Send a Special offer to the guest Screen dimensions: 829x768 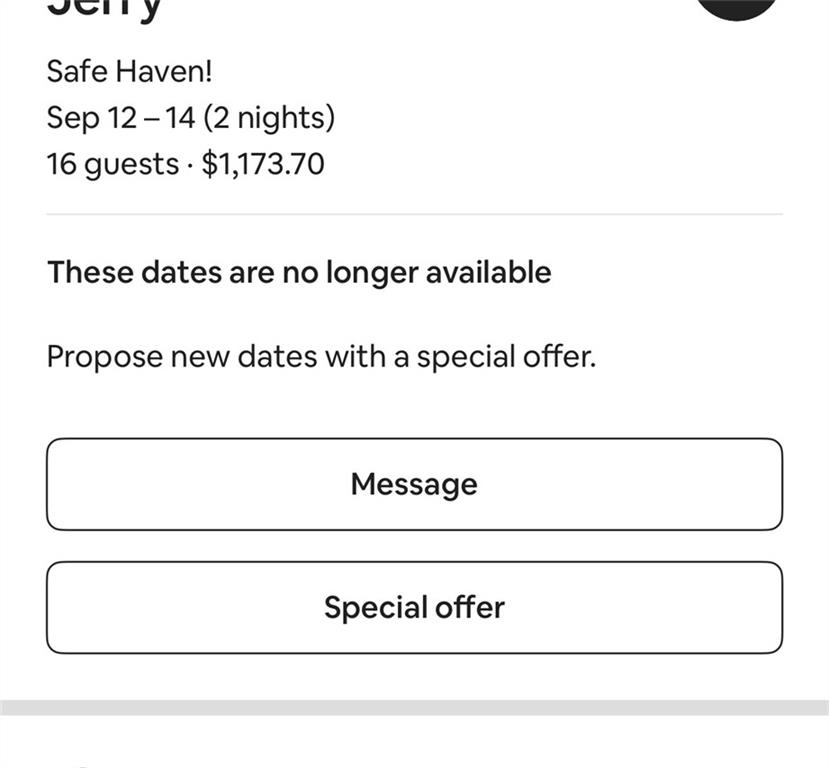[414, 607]
